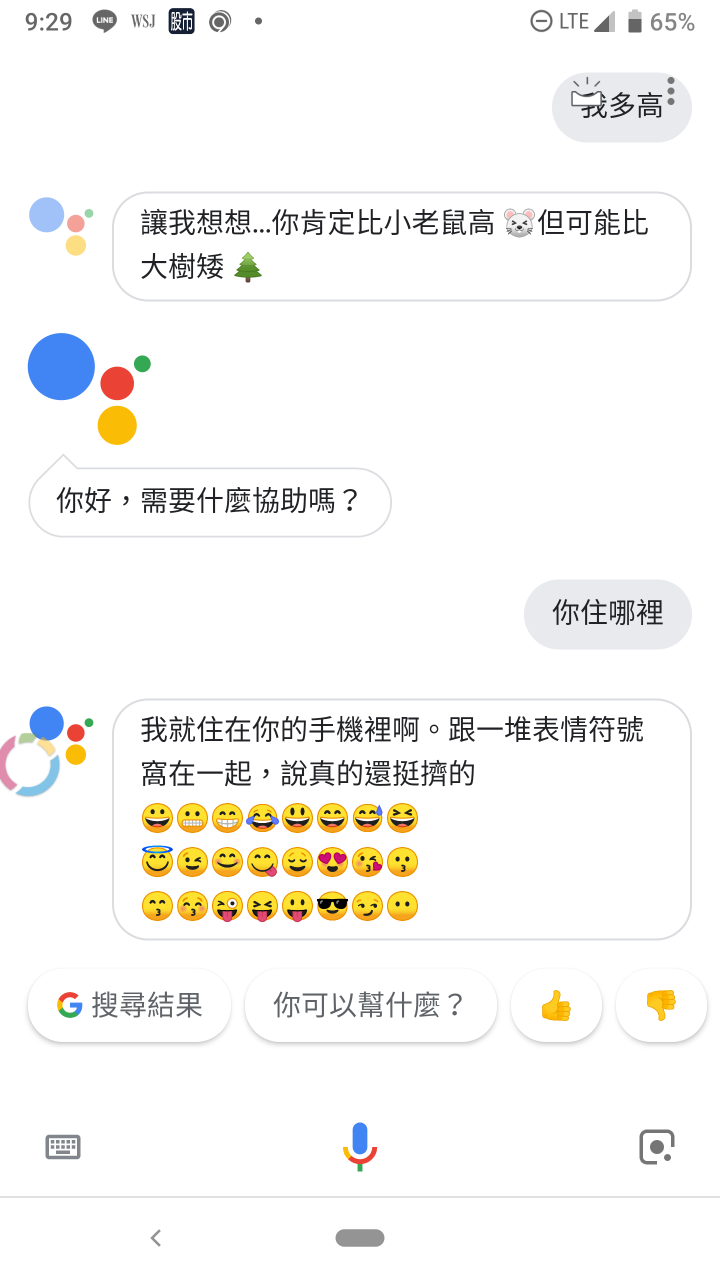This screenshot has height=1280, width=720.
Task: Give the answer a thumbs down
Action: click(x=661, y=1005)
